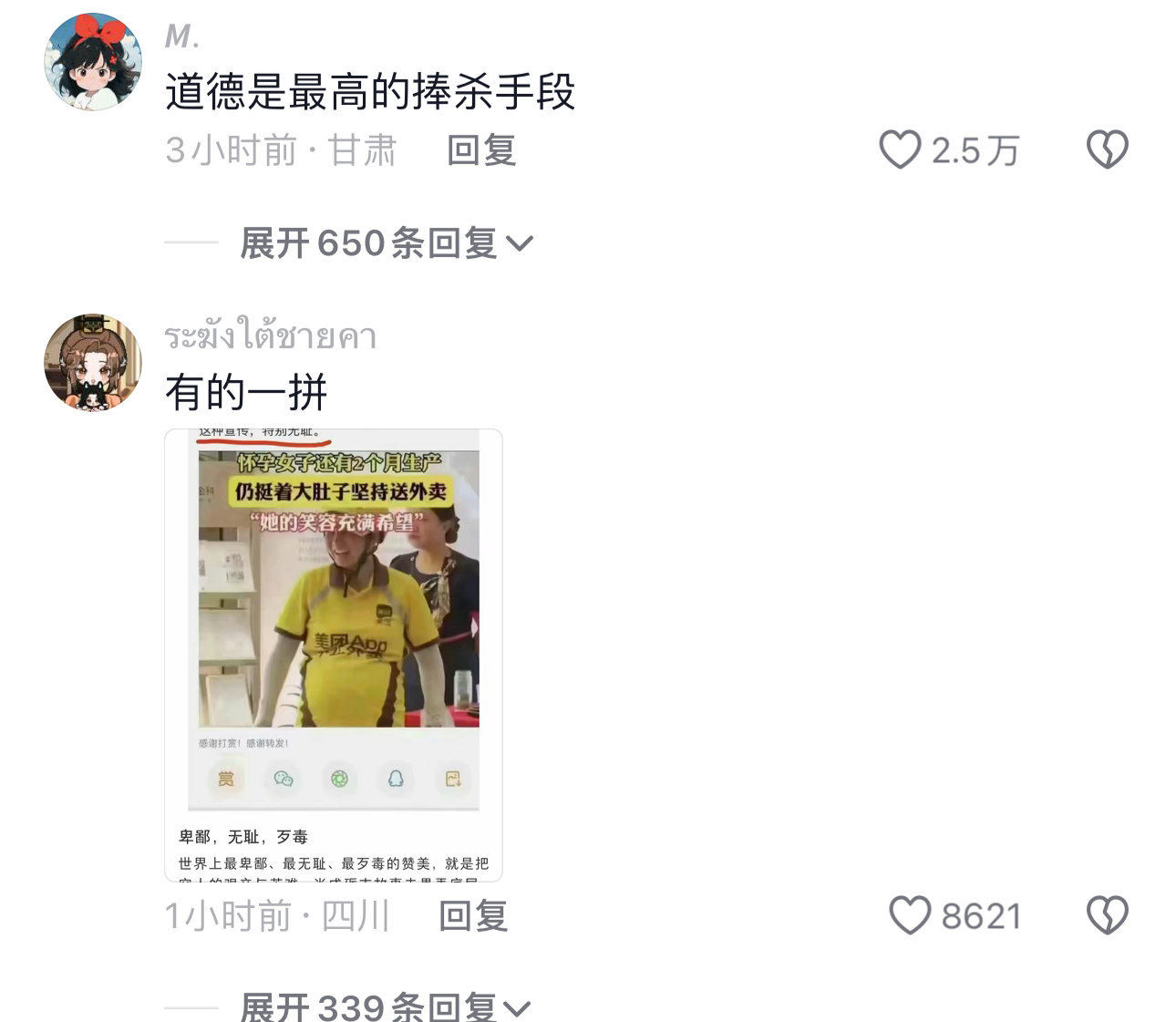Reply to the 有的一拼 comment from 四川
This screenshot has height=1022, width=1176.
[473, 915]
